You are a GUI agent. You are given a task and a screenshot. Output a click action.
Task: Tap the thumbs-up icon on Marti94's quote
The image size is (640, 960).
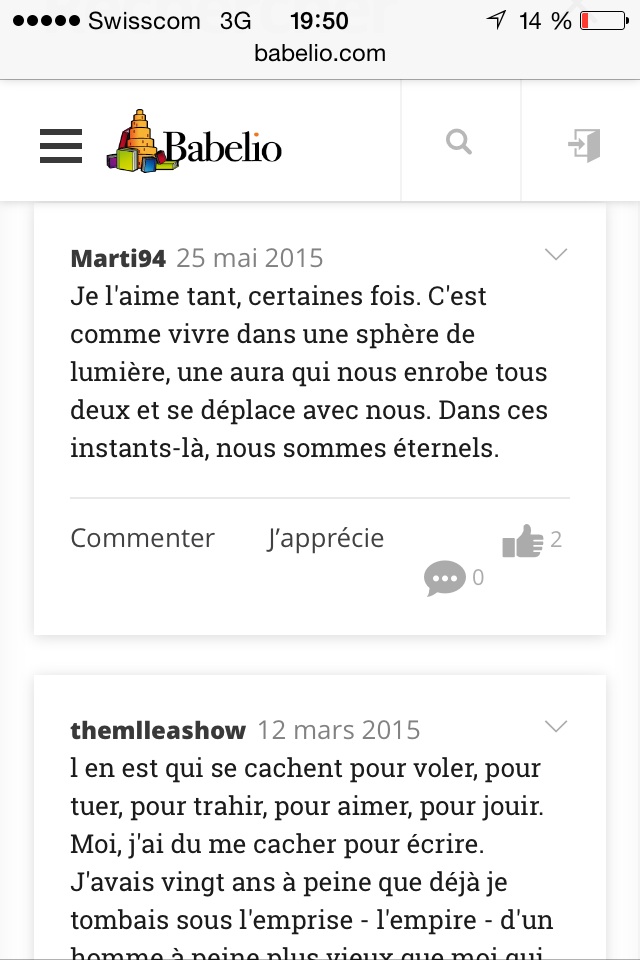click(522, 541)
